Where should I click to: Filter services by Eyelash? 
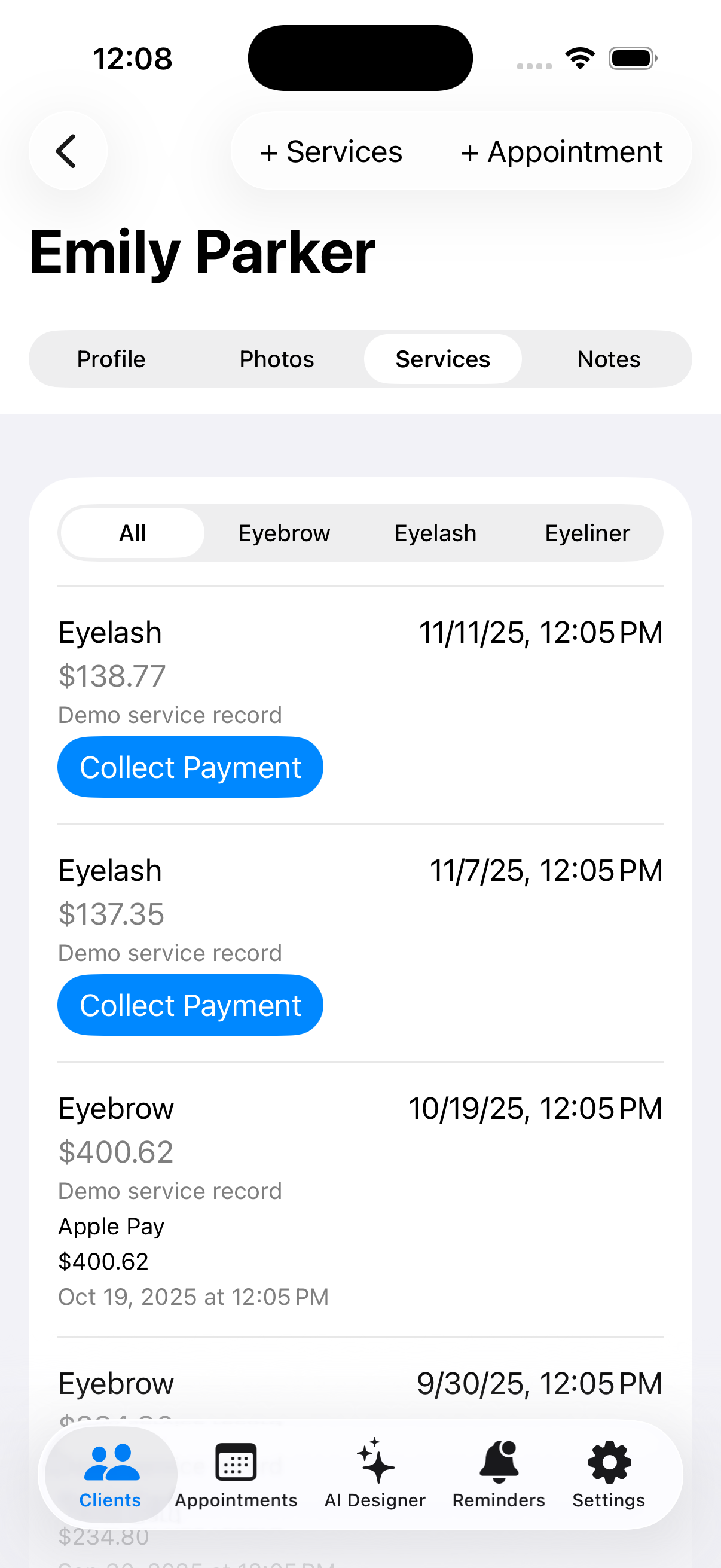coord(435,533)
